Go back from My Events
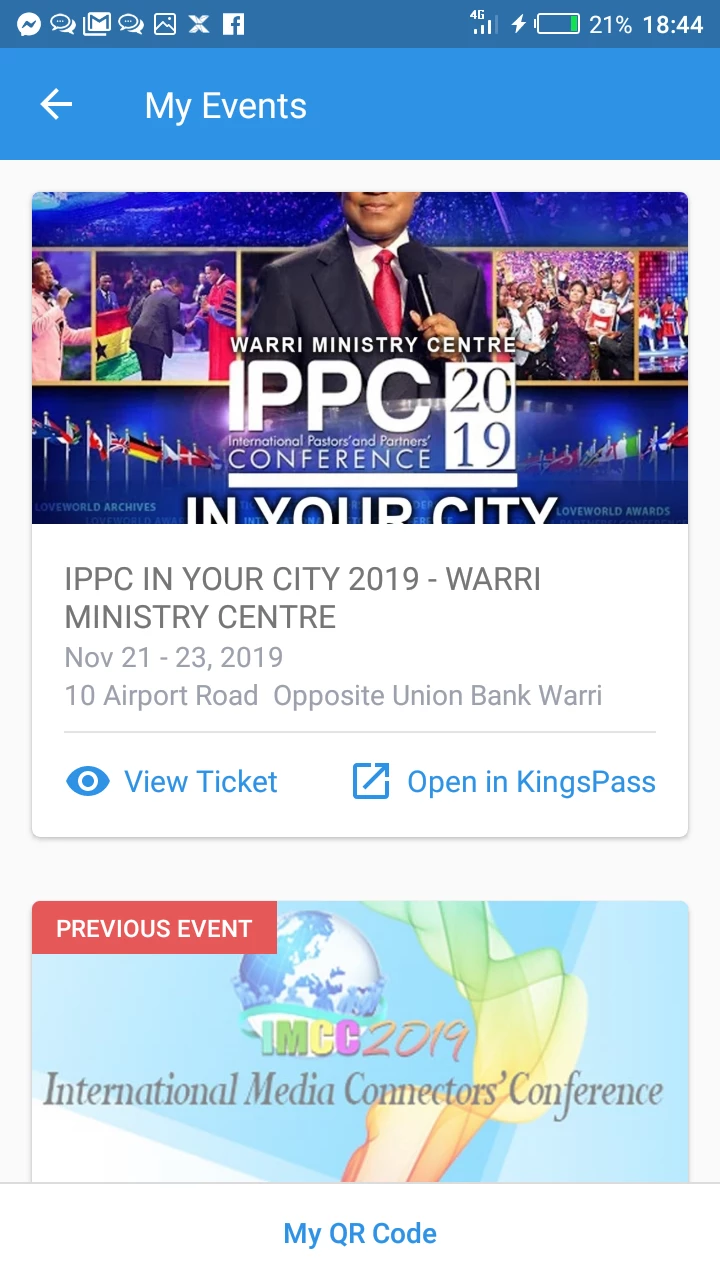720x1280 pixels. pyautogui.click(x=56, y=104)
